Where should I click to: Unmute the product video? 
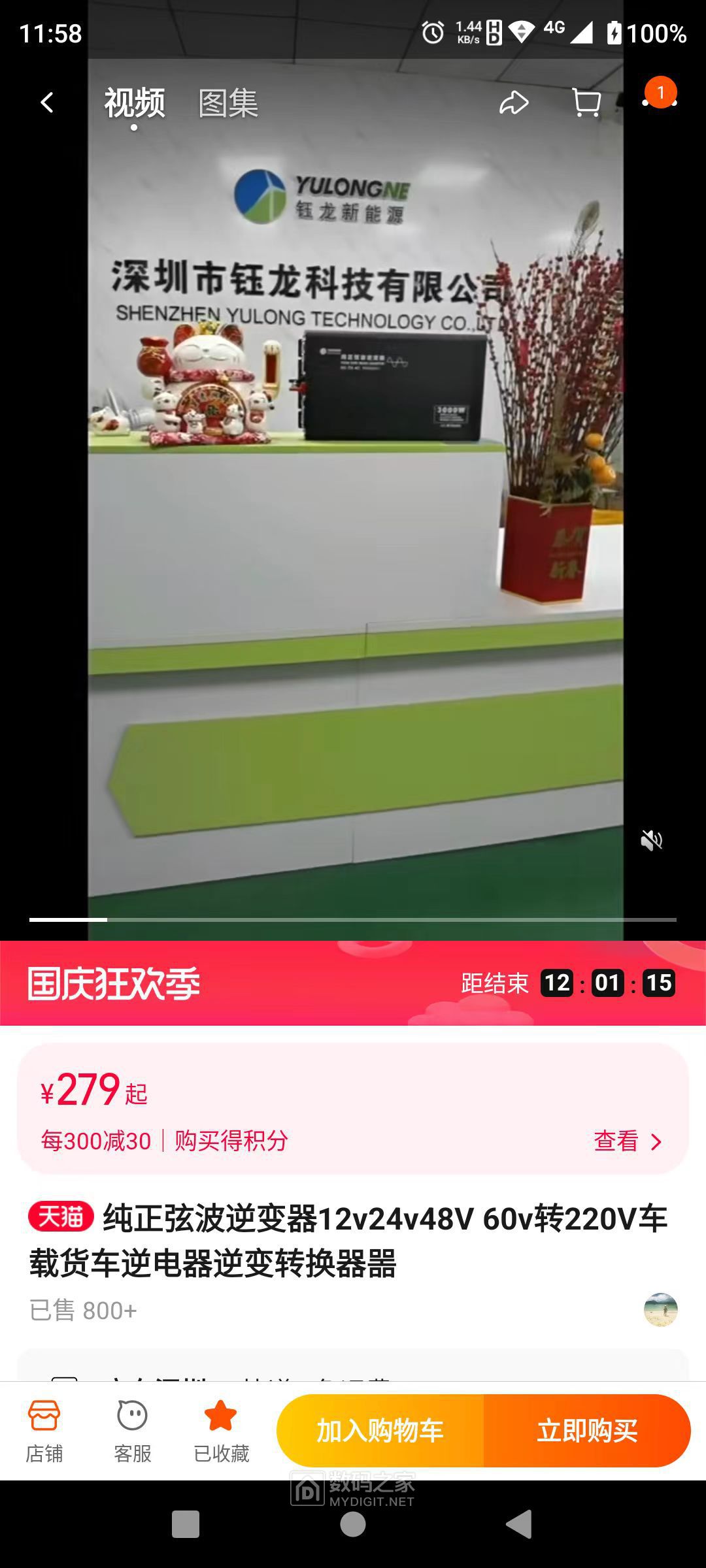coord(652,840)
